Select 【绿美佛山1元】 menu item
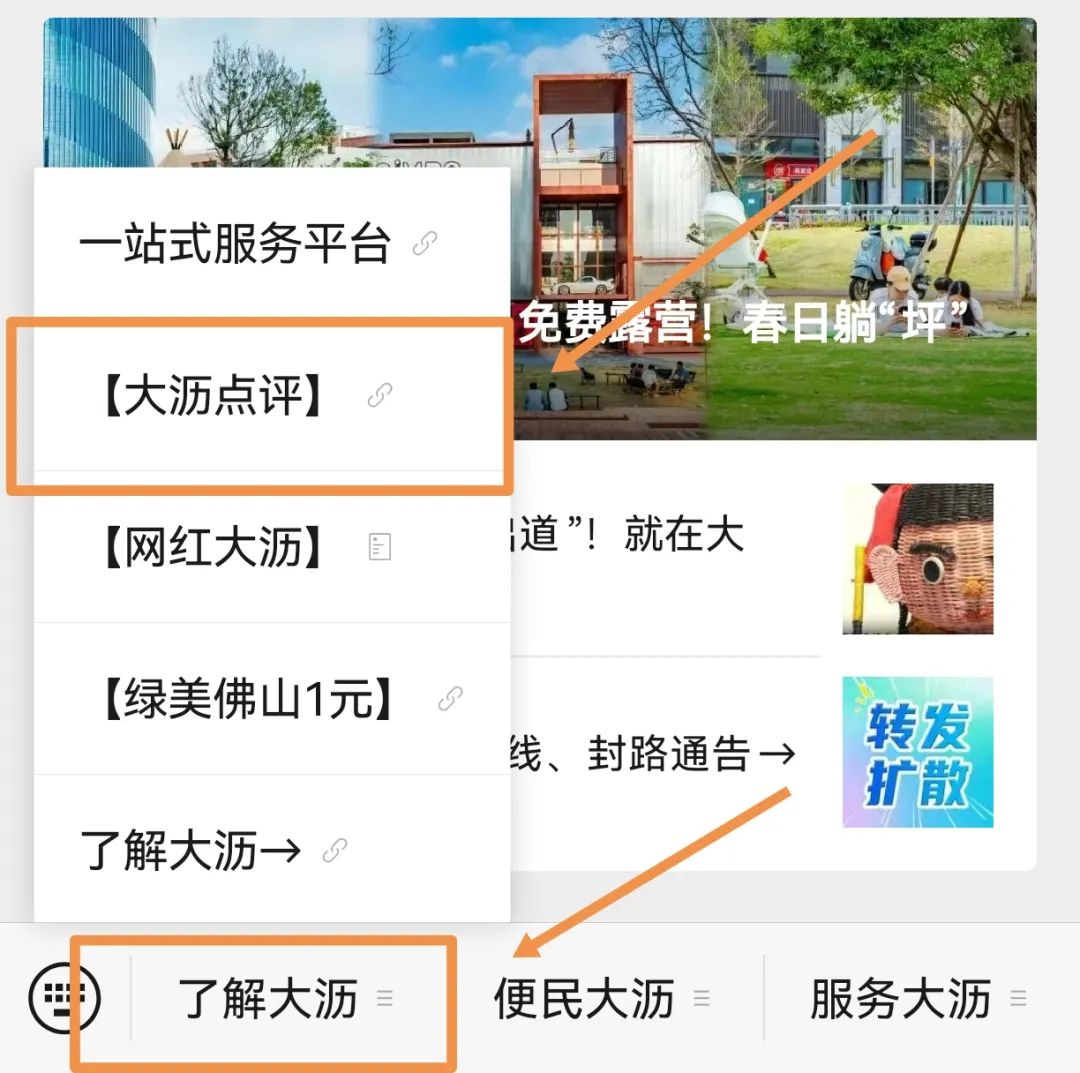This screenshot has width=1080, height=1073. click(272, 699)
